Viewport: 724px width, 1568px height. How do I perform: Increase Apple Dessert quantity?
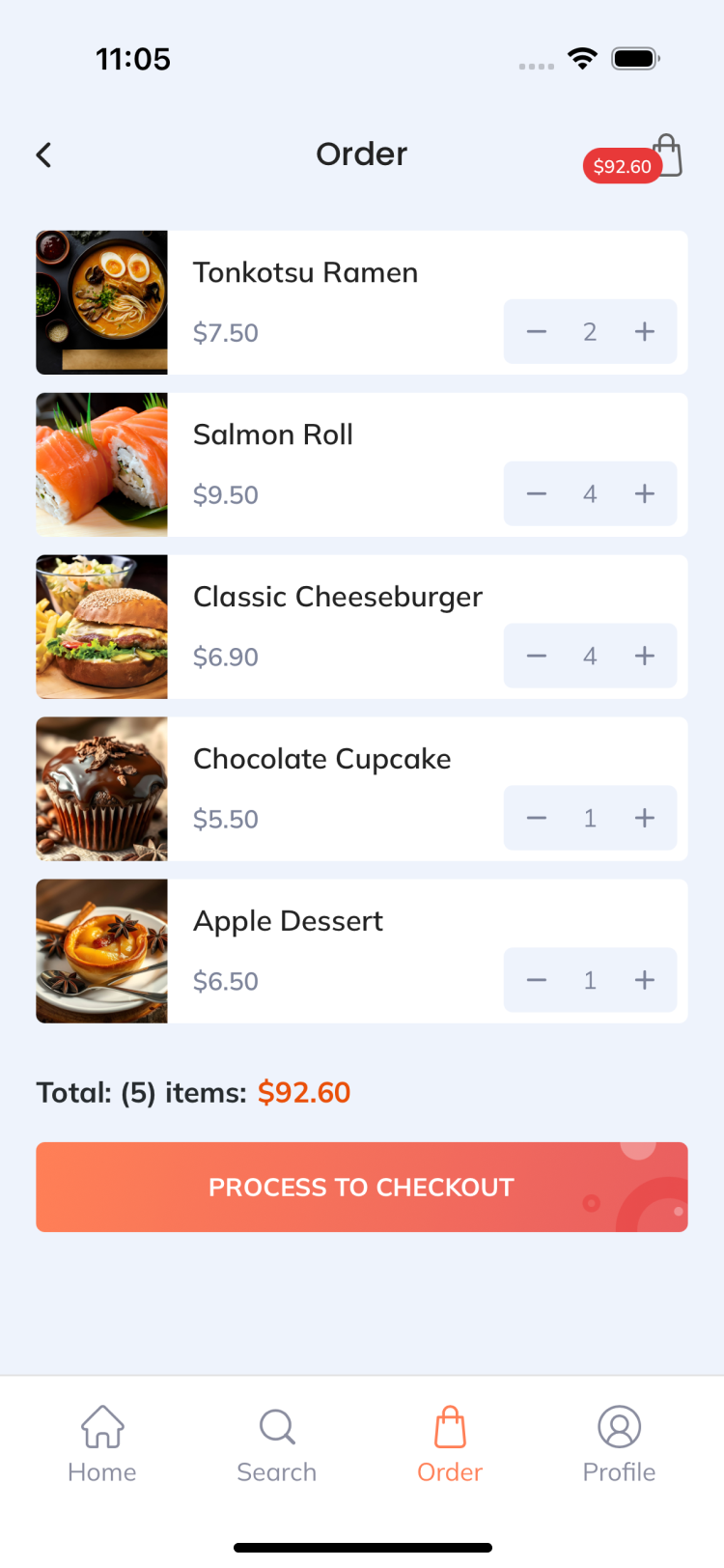pos(644,981)
